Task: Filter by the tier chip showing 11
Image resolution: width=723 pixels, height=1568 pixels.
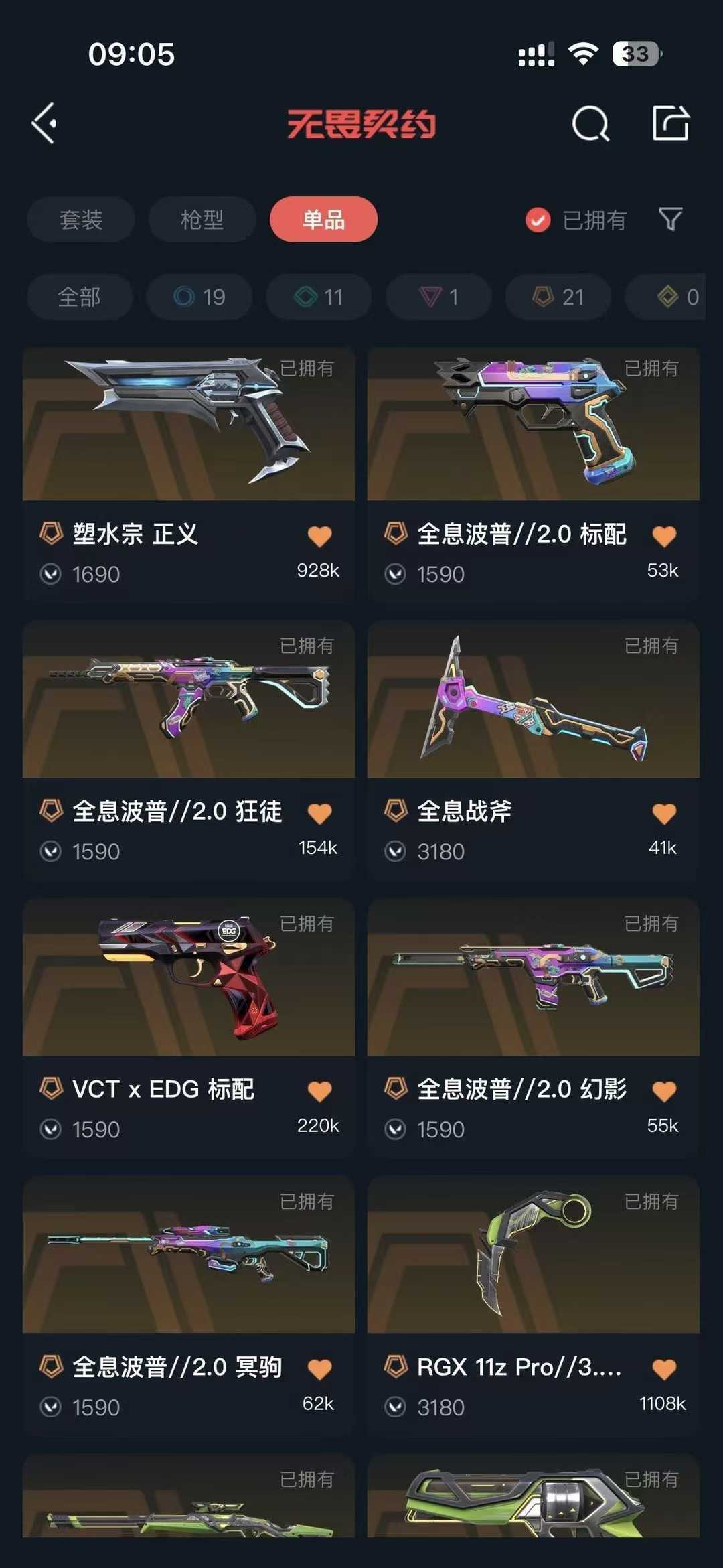Action: (319, 297)
